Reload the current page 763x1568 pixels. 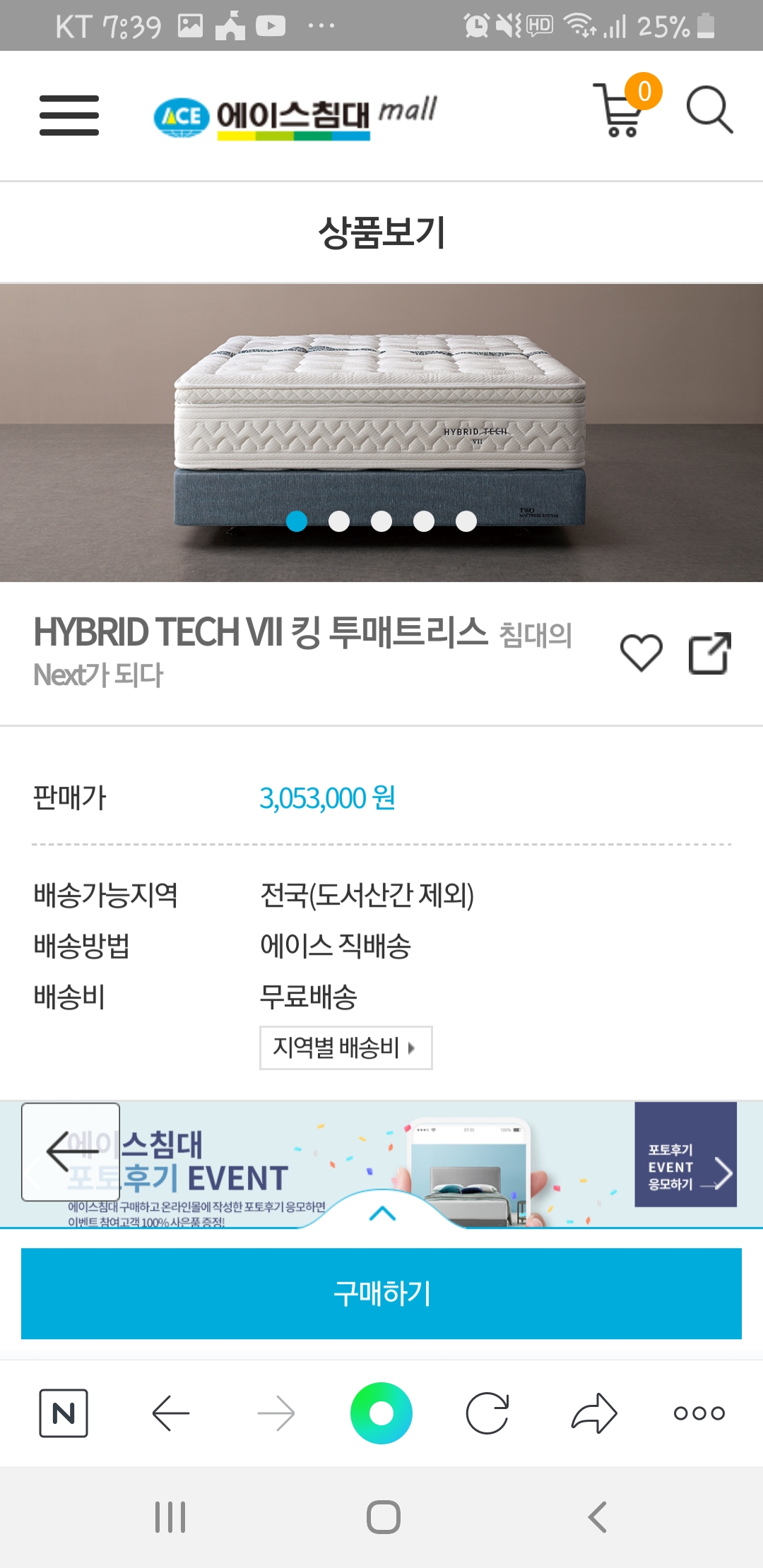click(487, 1413)
